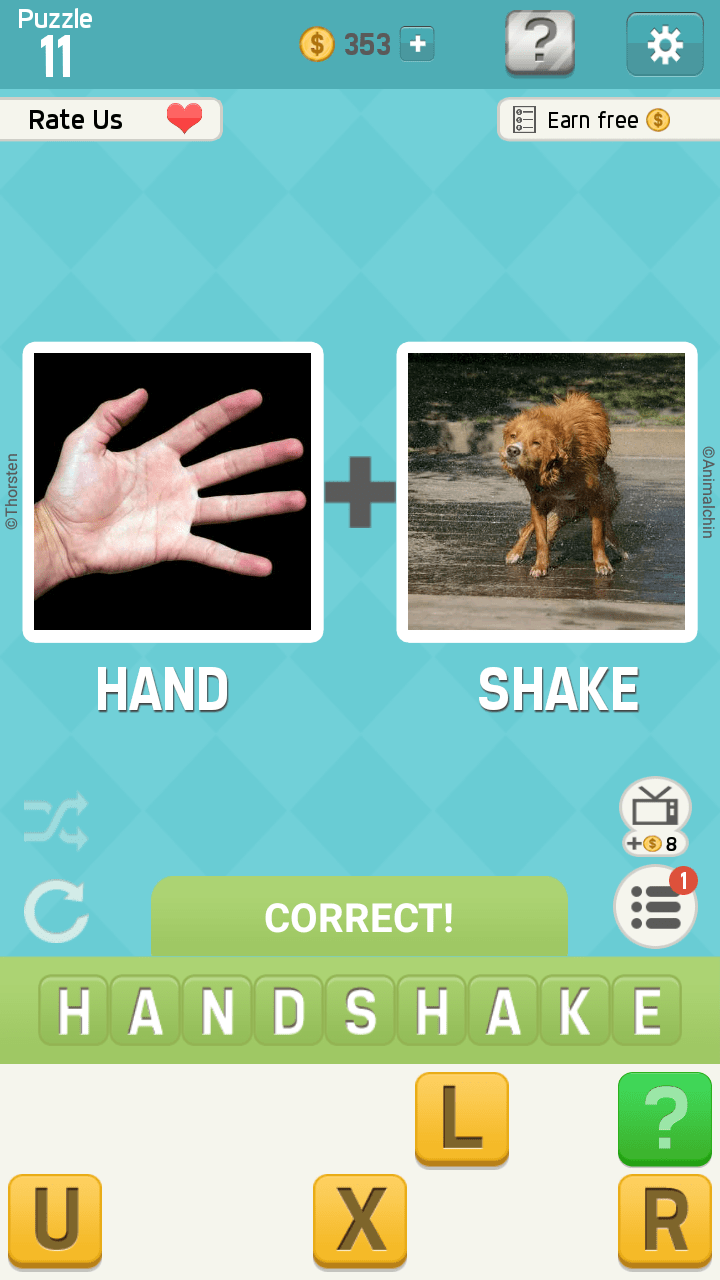Image resolution: width=720 pixels, height=1280 pixels.
Task: Add more coins with the plus button
Action: point(417,44)
